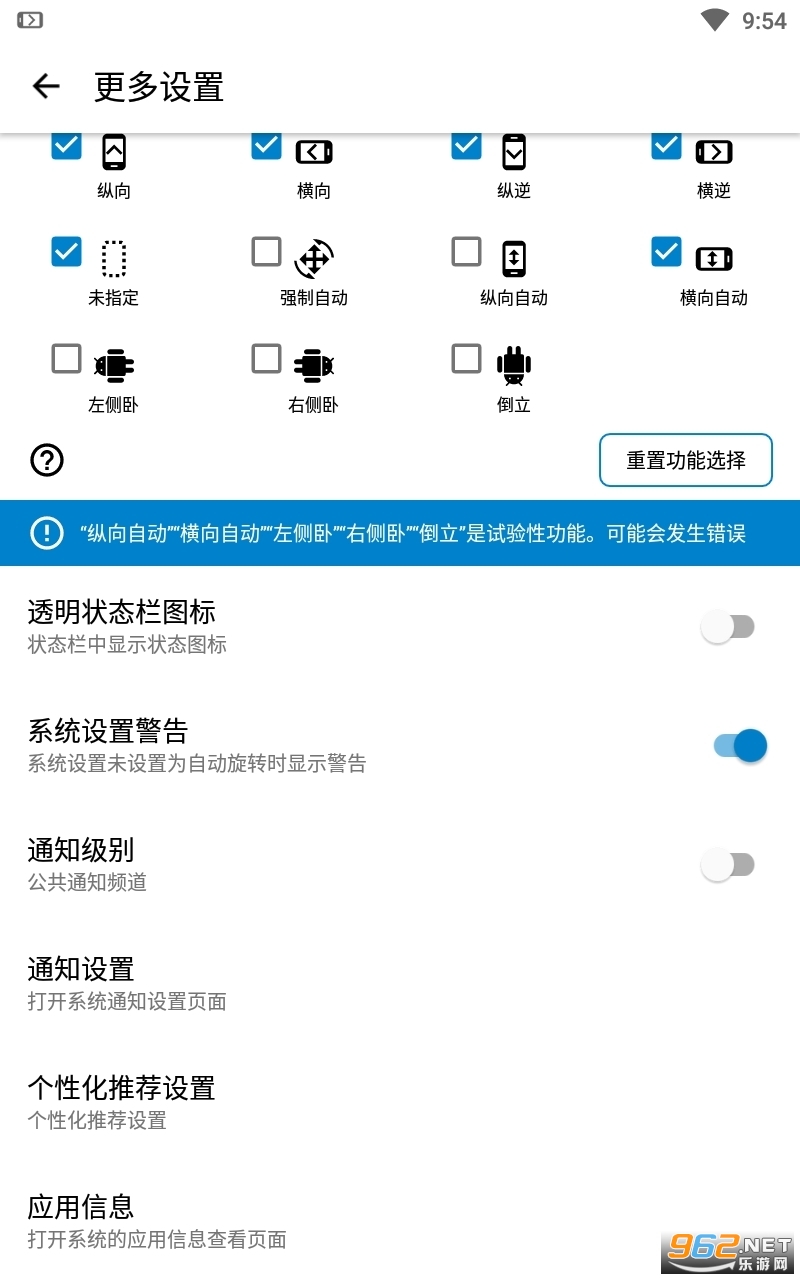Uncheck the 横向 checkbox
800x1280 pixels.
pyautogui.click(x=266, y=146)
